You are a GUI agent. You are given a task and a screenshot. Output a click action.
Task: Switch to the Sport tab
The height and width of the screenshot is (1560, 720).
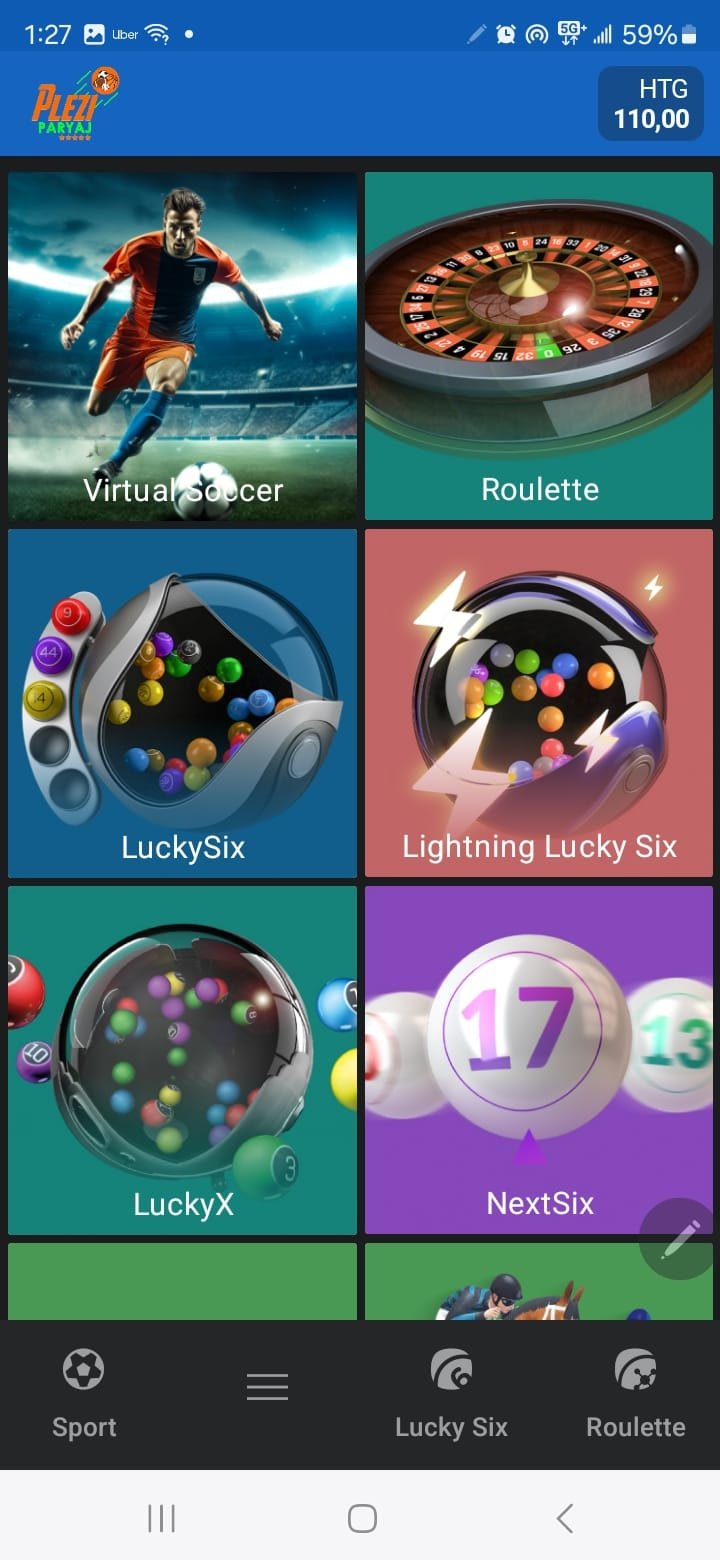click(84, 1394)
